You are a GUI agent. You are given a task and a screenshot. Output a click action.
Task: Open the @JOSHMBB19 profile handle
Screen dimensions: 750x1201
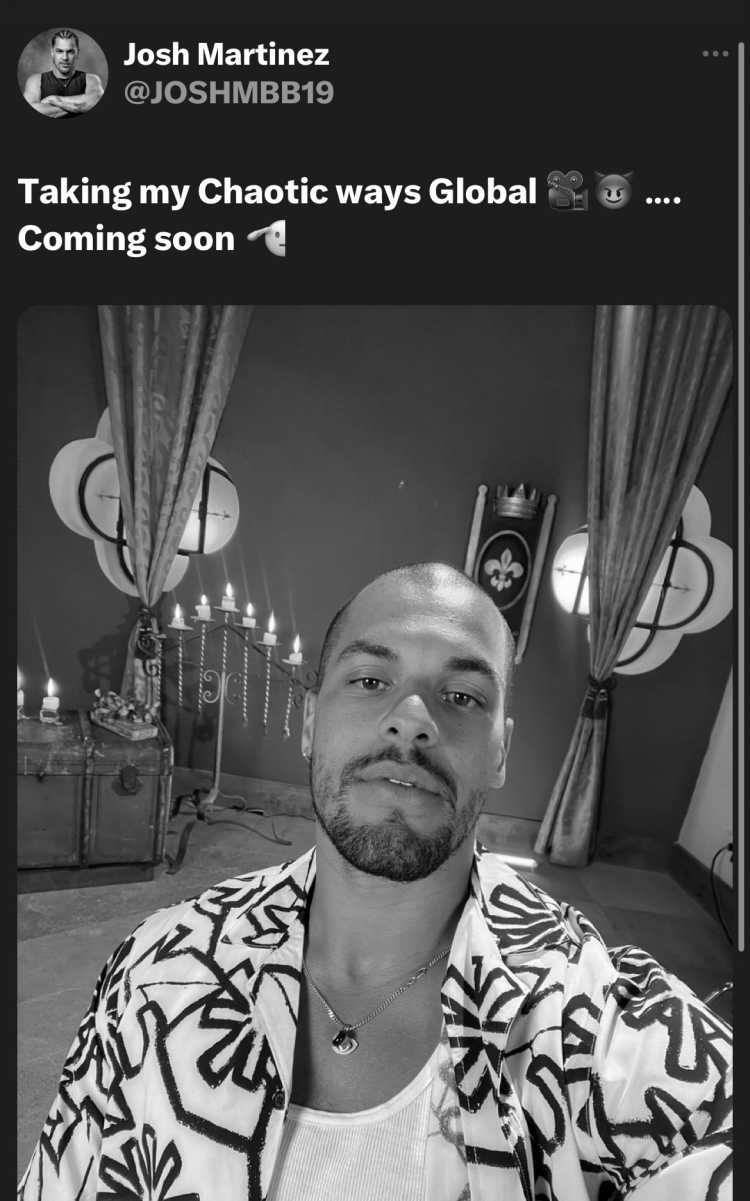pos(228,93)
